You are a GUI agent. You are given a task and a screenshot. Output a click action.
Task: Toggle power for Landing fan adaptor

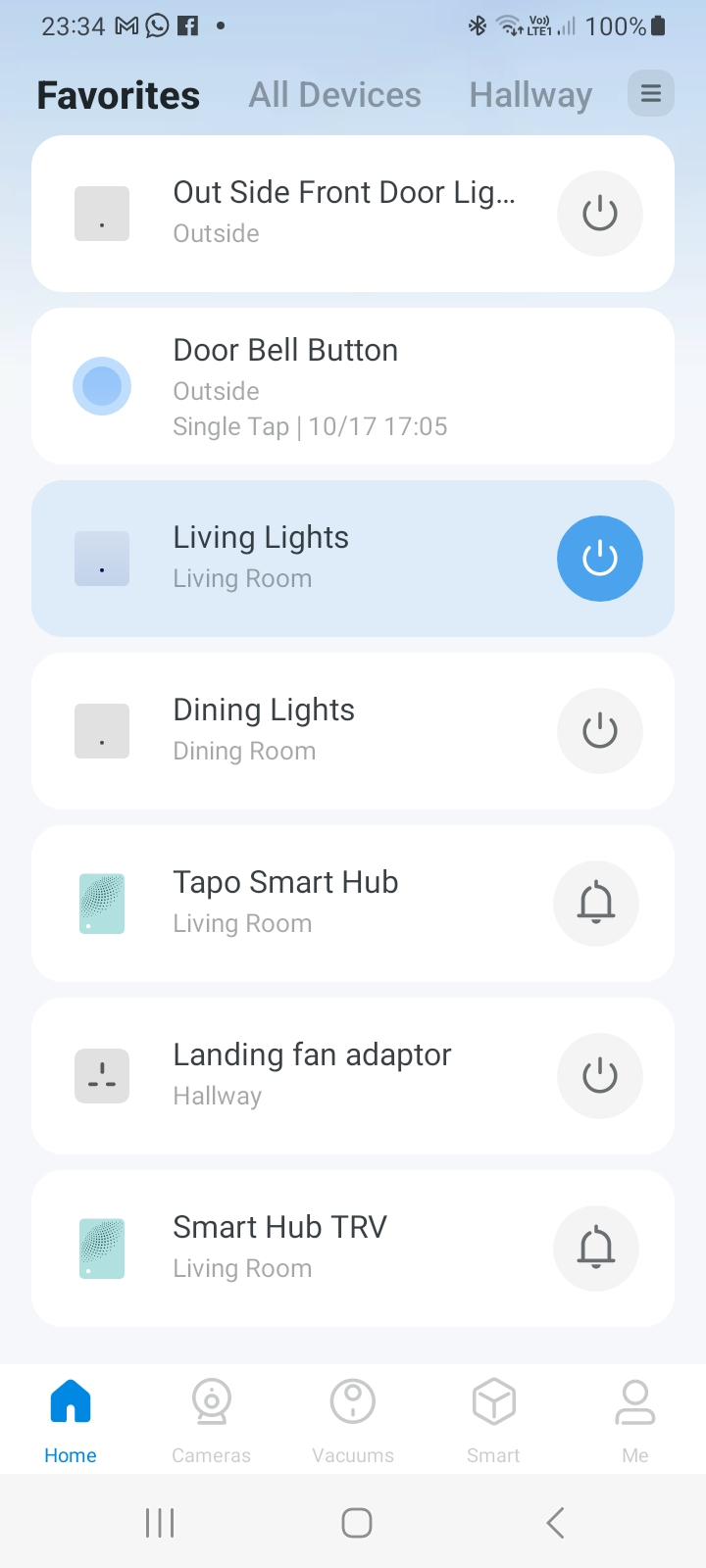pos(599,1076)
